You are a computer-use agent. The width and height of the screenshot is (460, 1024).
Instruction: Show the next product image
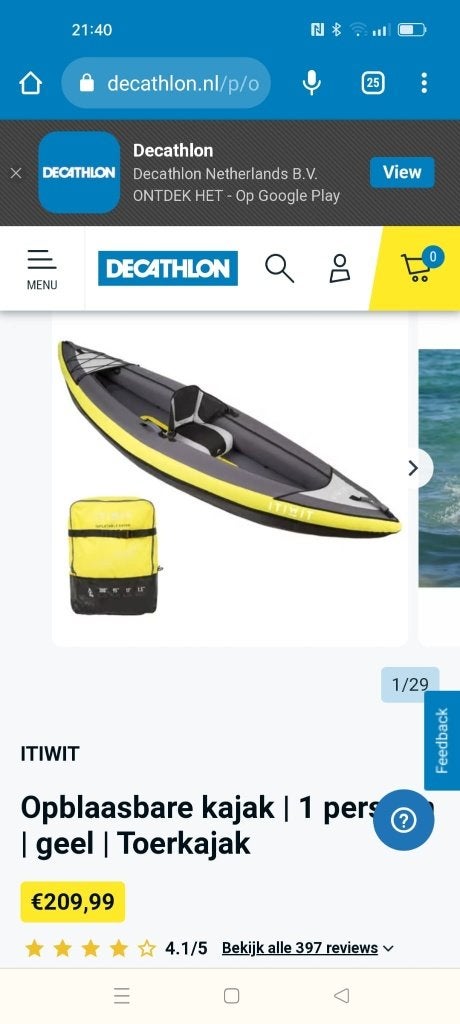pos(413,468)
